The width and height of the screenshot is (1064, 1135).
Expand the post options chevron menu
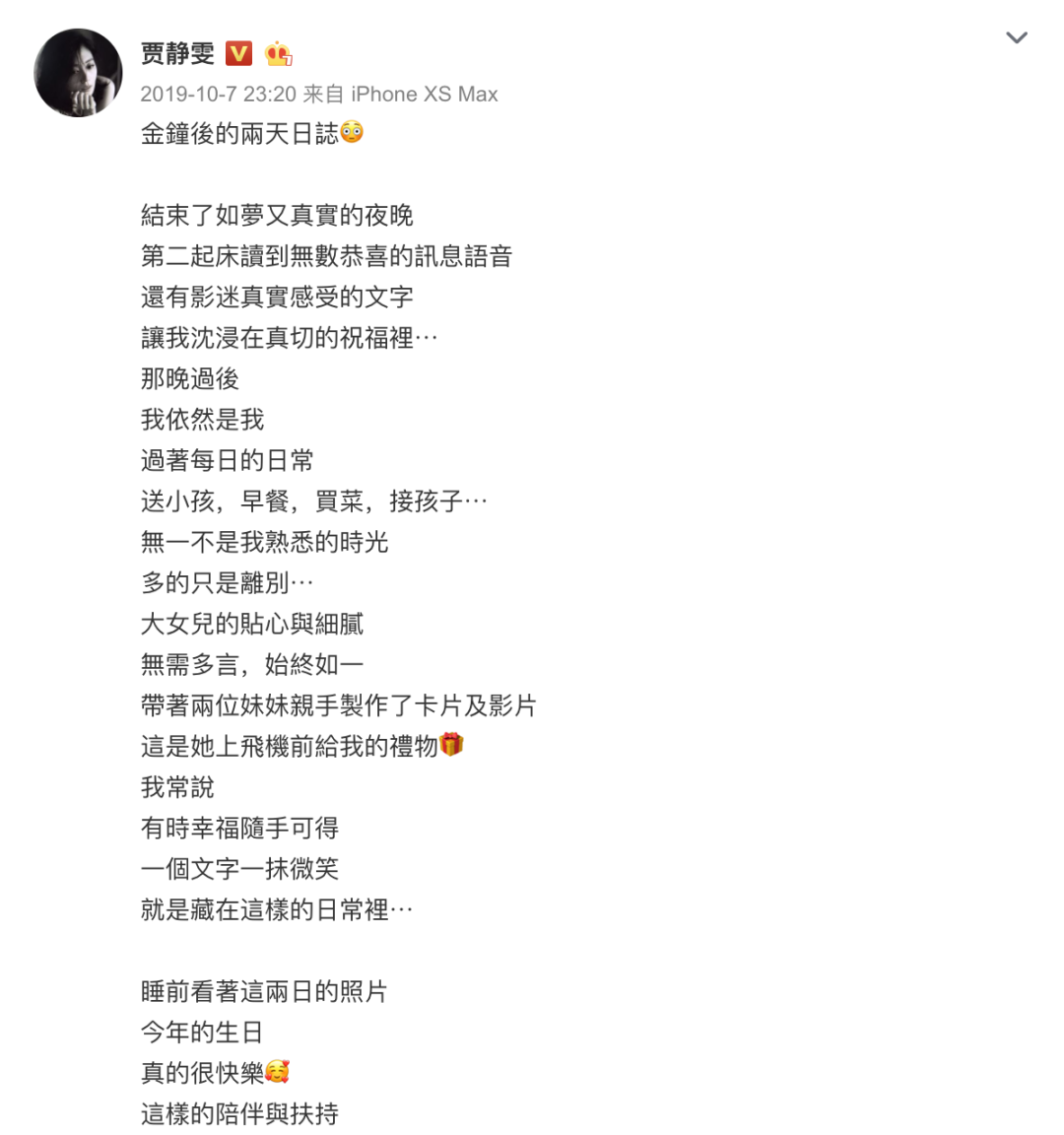click(x=1016, y=38)
